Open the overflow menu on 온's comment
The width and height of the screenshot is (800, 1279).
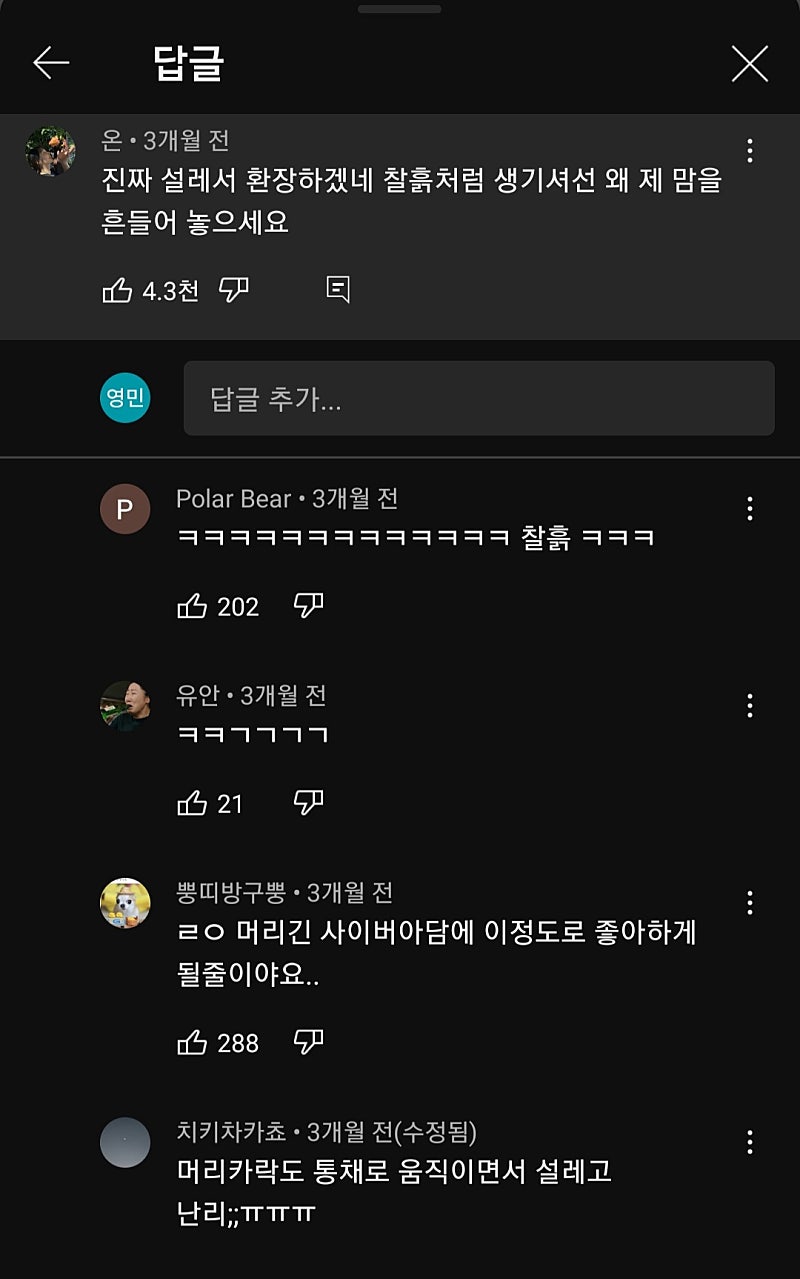point(749,151)
